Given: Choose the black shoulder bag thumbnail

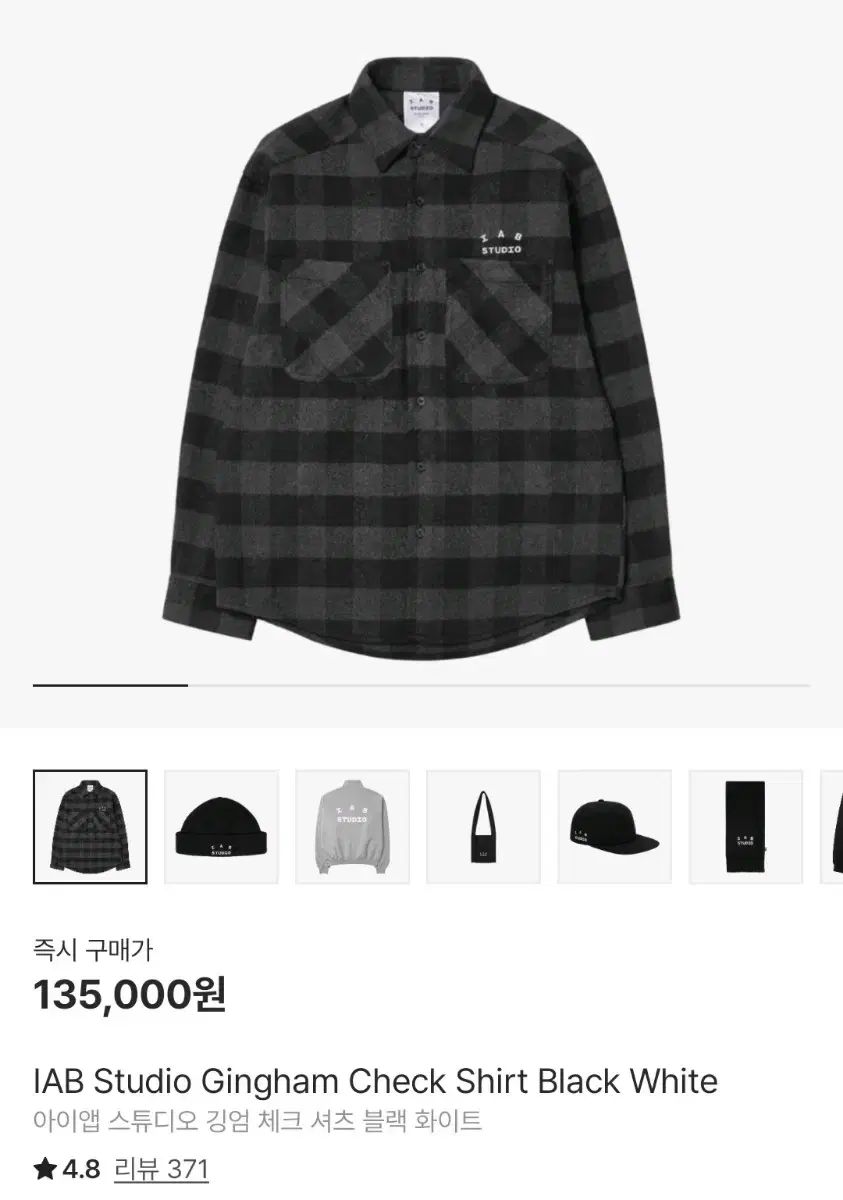Looking at the screenshot, I should pos(483,827).
